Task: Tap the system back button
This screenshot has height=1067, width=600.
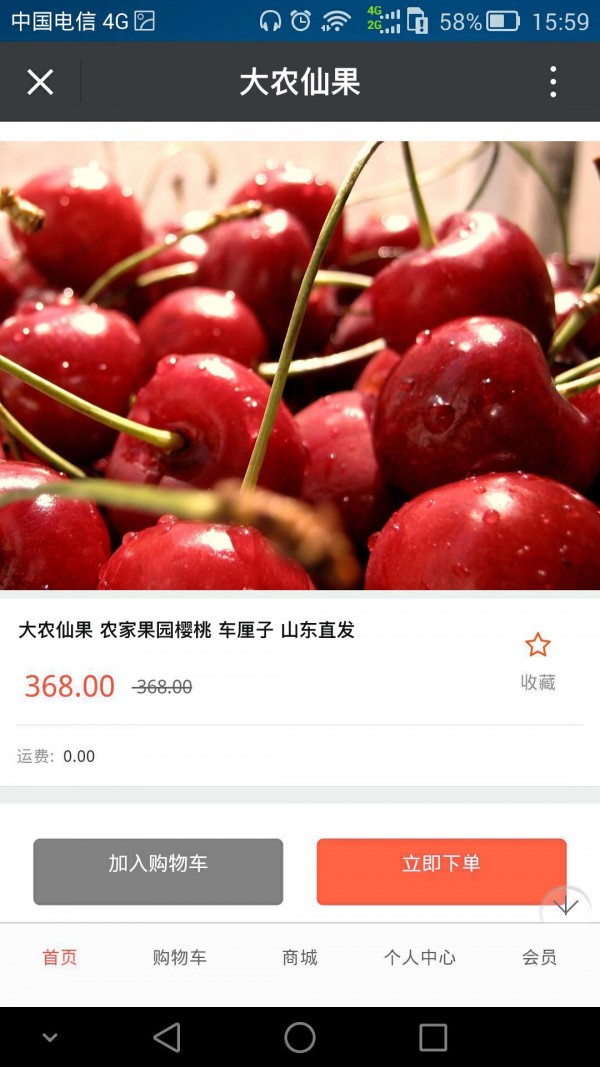Action: (167, 1037)
